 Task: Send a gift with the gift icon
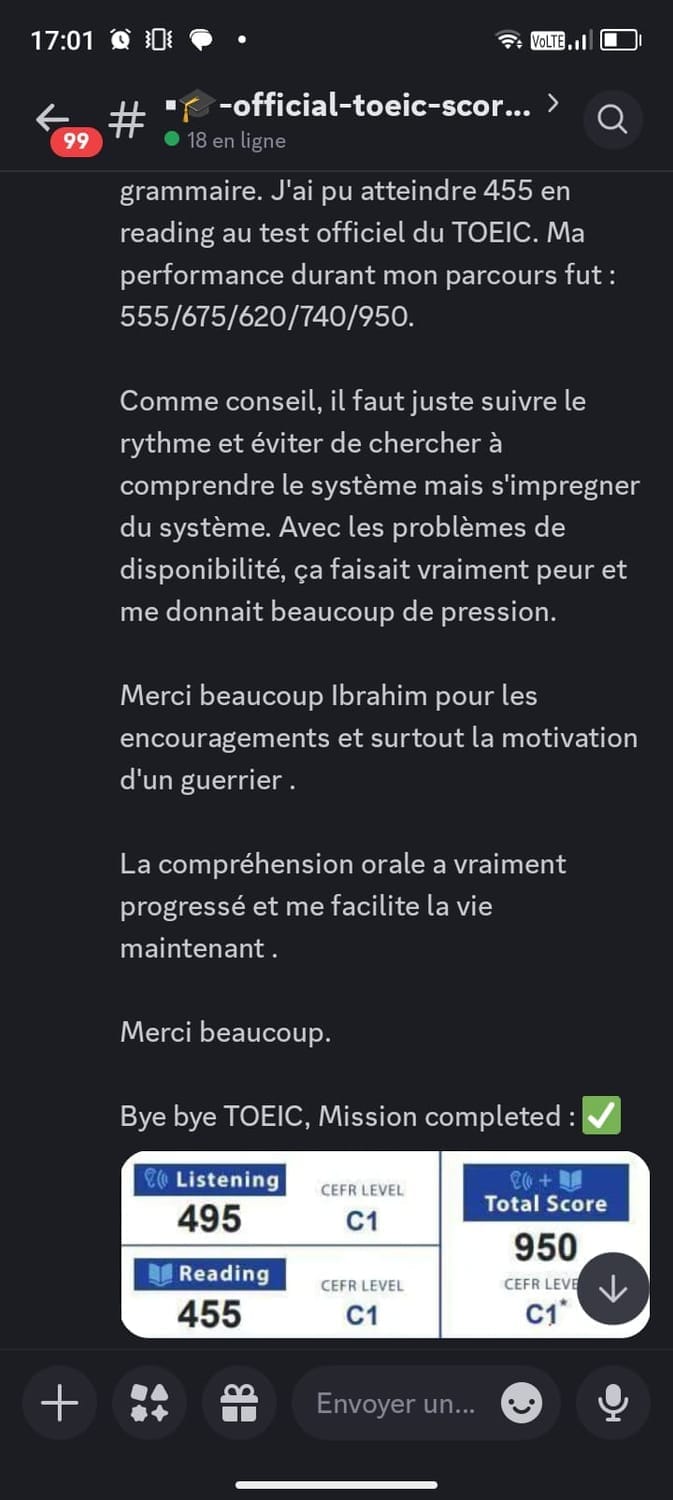point(240,1404)
